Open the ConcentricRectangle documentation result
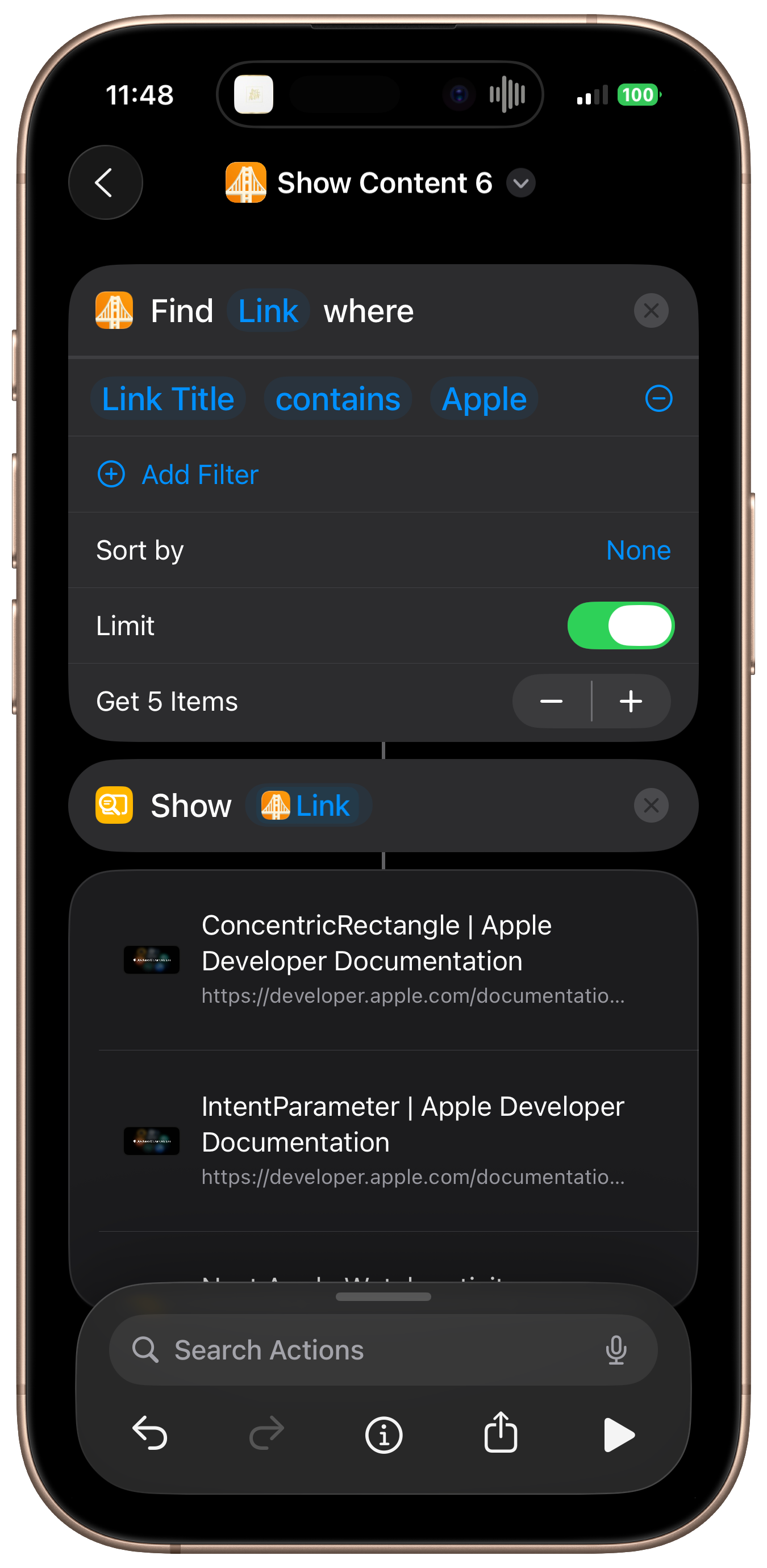Viewport: 767px width, 1568px height. pos(383,960)
